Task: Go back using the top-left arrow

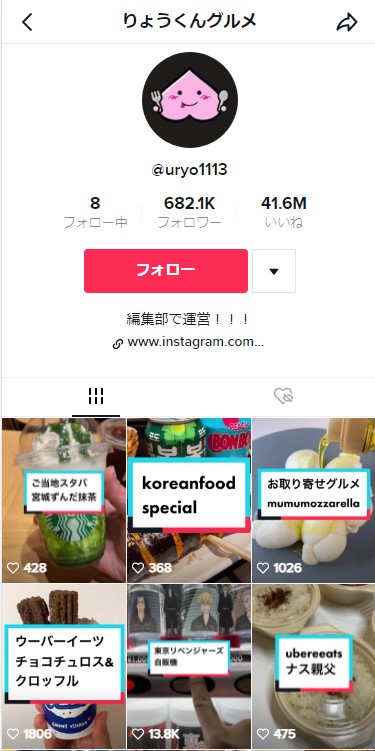Action: pyautogui.click(x=28, y=22)
